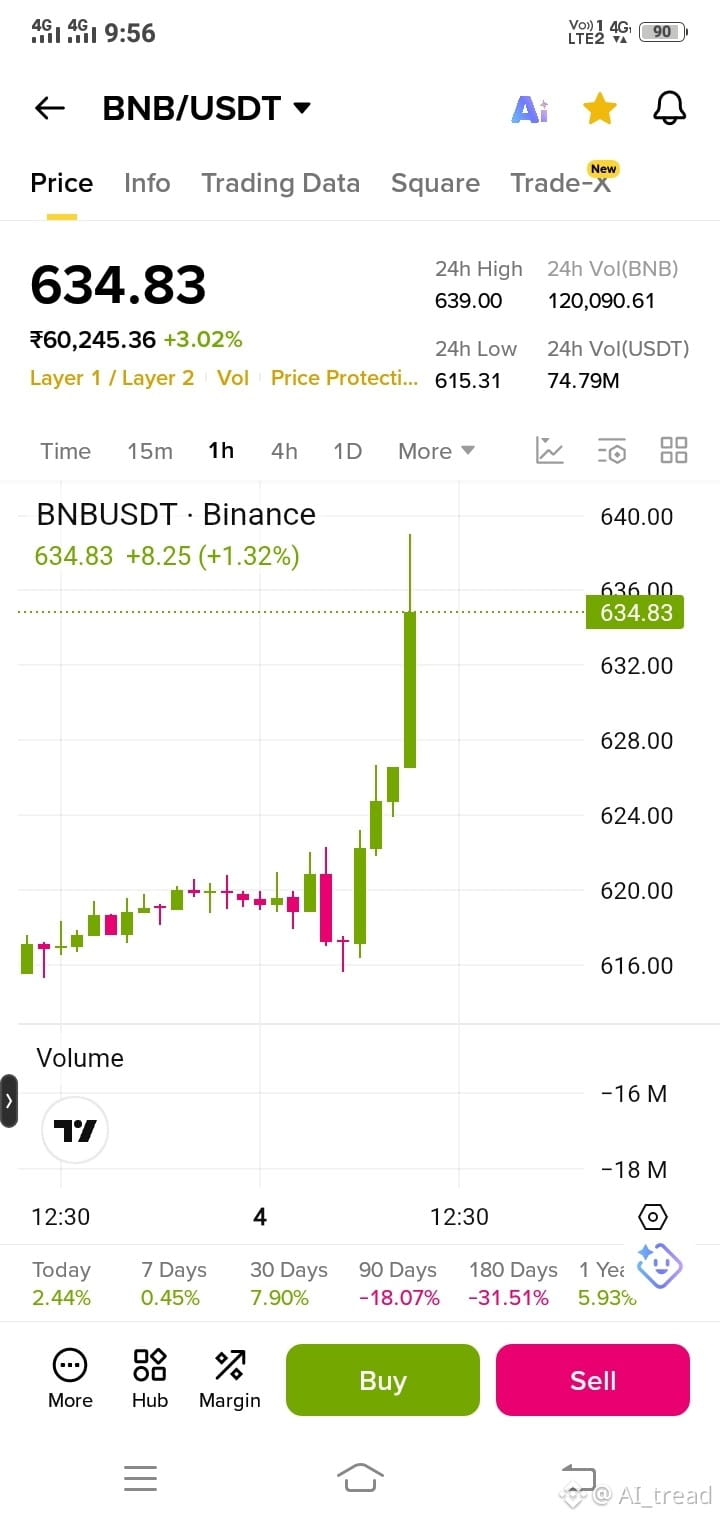Screen dimensions: 720x1520
Task: Open the price alert bell
Action: pyautogui.click(x=670, y=108)
